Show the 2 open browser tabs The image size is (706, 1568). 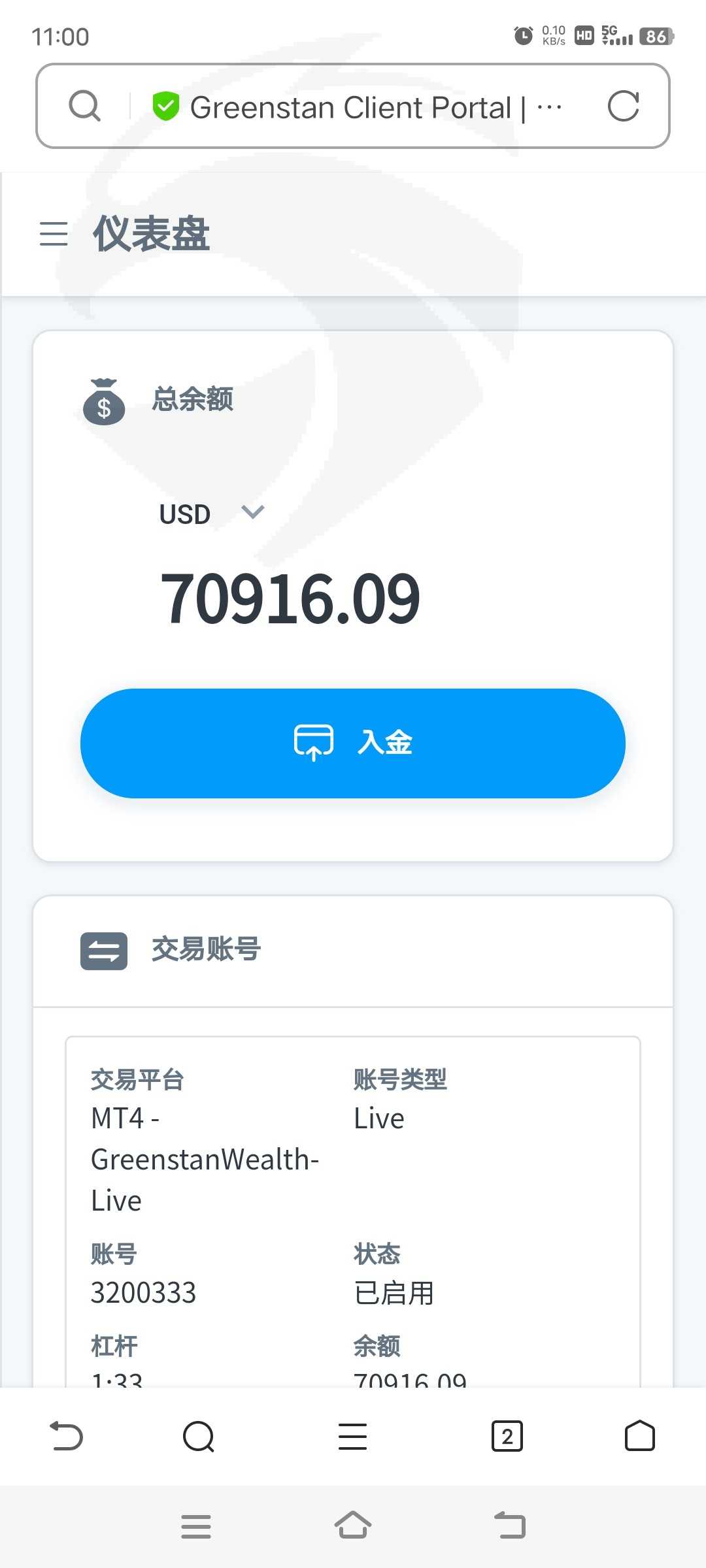(x=507, y=1436)
